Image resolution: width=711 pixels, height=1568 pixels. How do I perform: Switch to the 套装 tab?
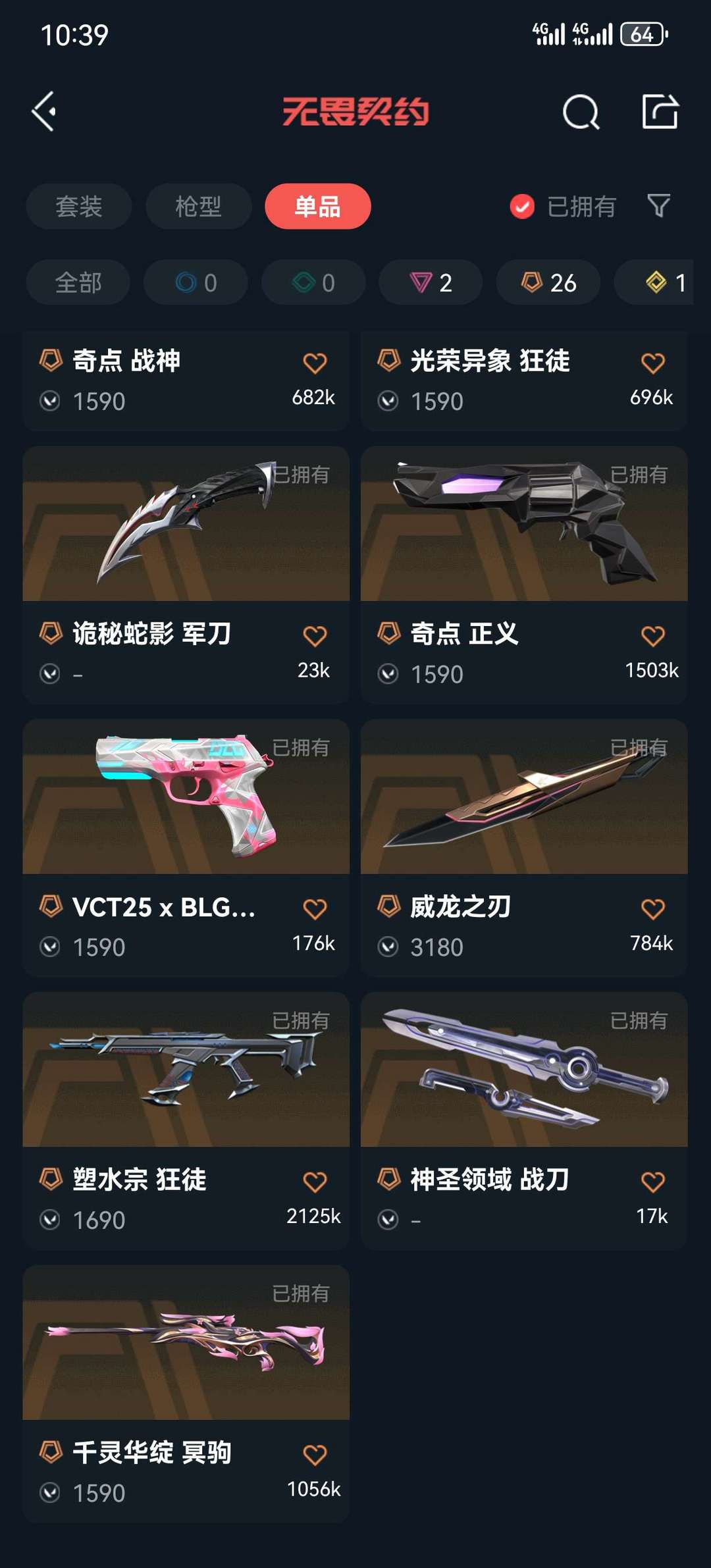78,207
